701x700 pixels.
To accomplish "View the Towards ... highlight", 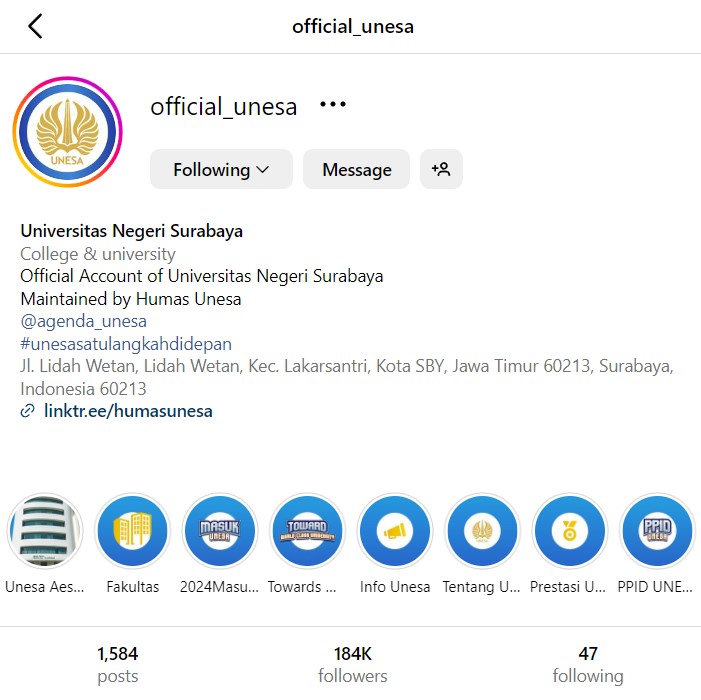I will point(308,533).
